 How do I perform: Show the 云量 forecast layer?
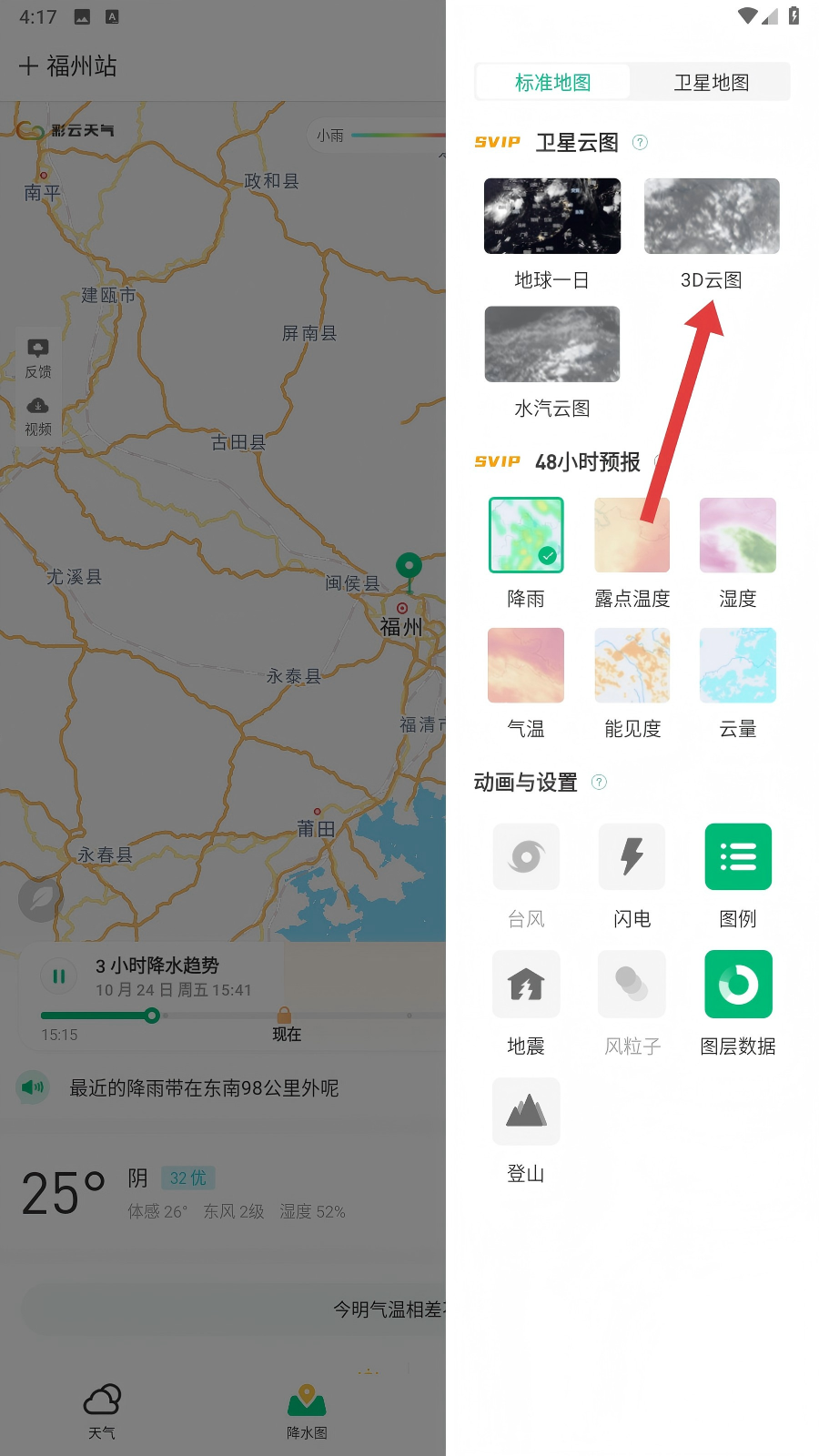click(x=737, y=665)
